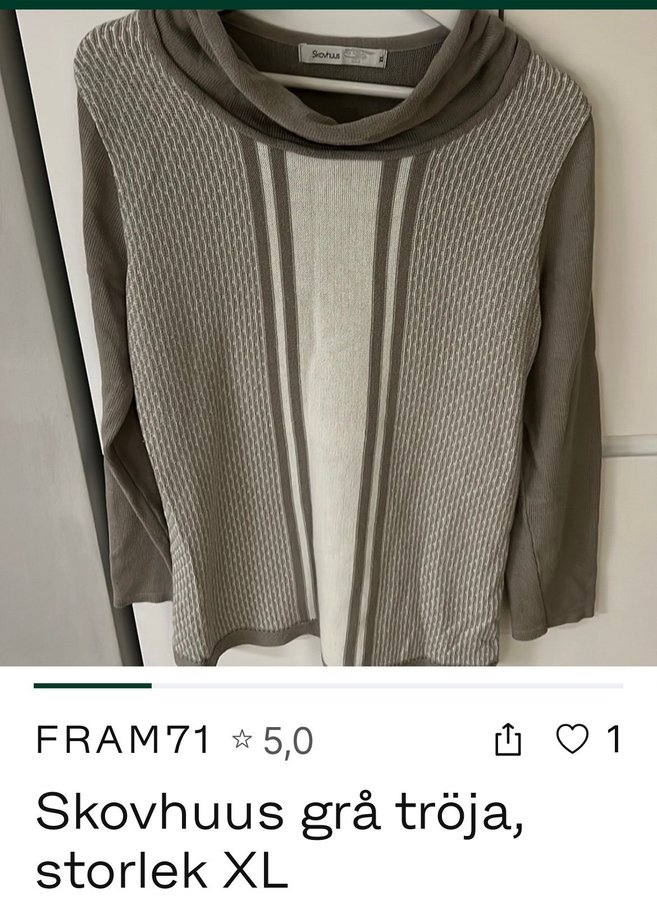Open the sweater photo full screen
This screenshot has width=657, height=900.
coord(328,340)
